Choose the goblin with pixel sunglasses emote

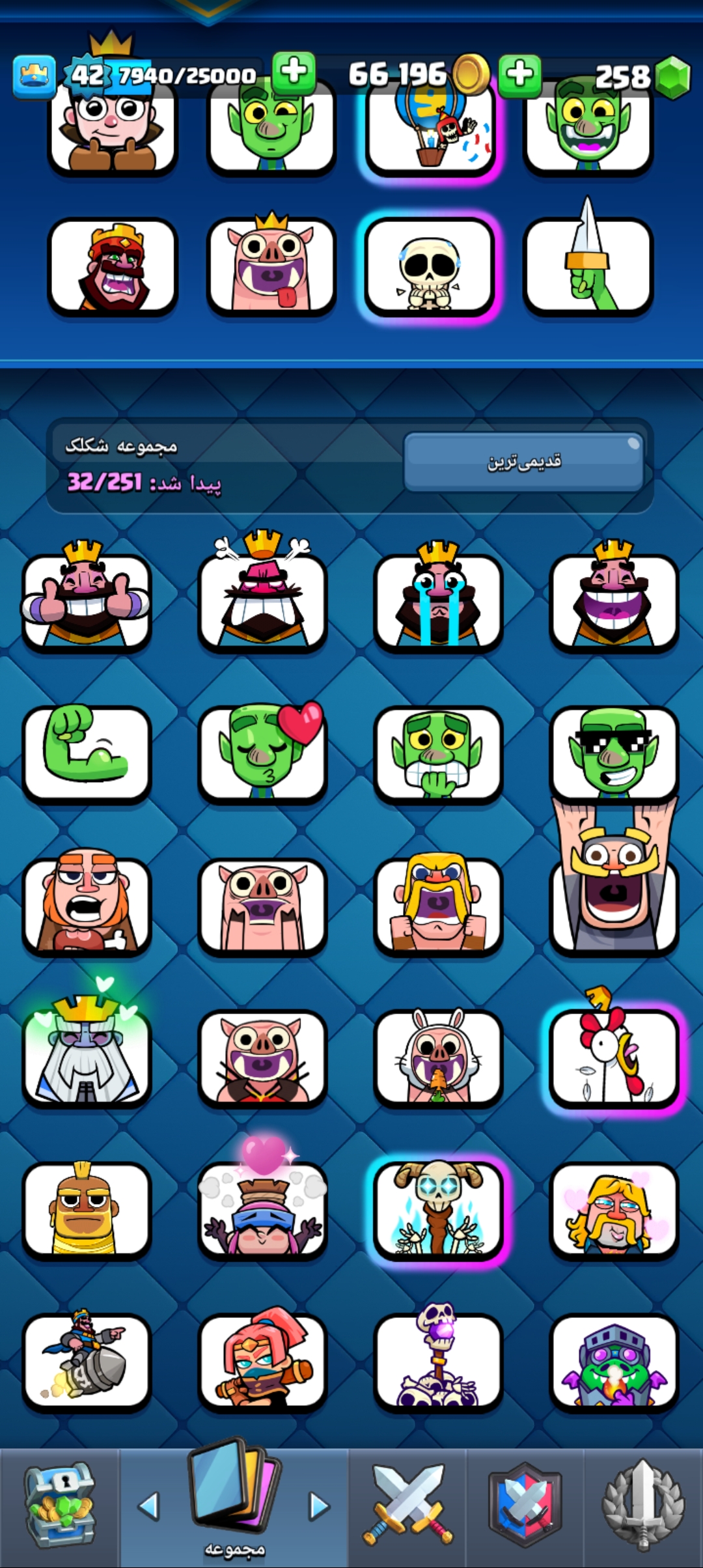614,753
